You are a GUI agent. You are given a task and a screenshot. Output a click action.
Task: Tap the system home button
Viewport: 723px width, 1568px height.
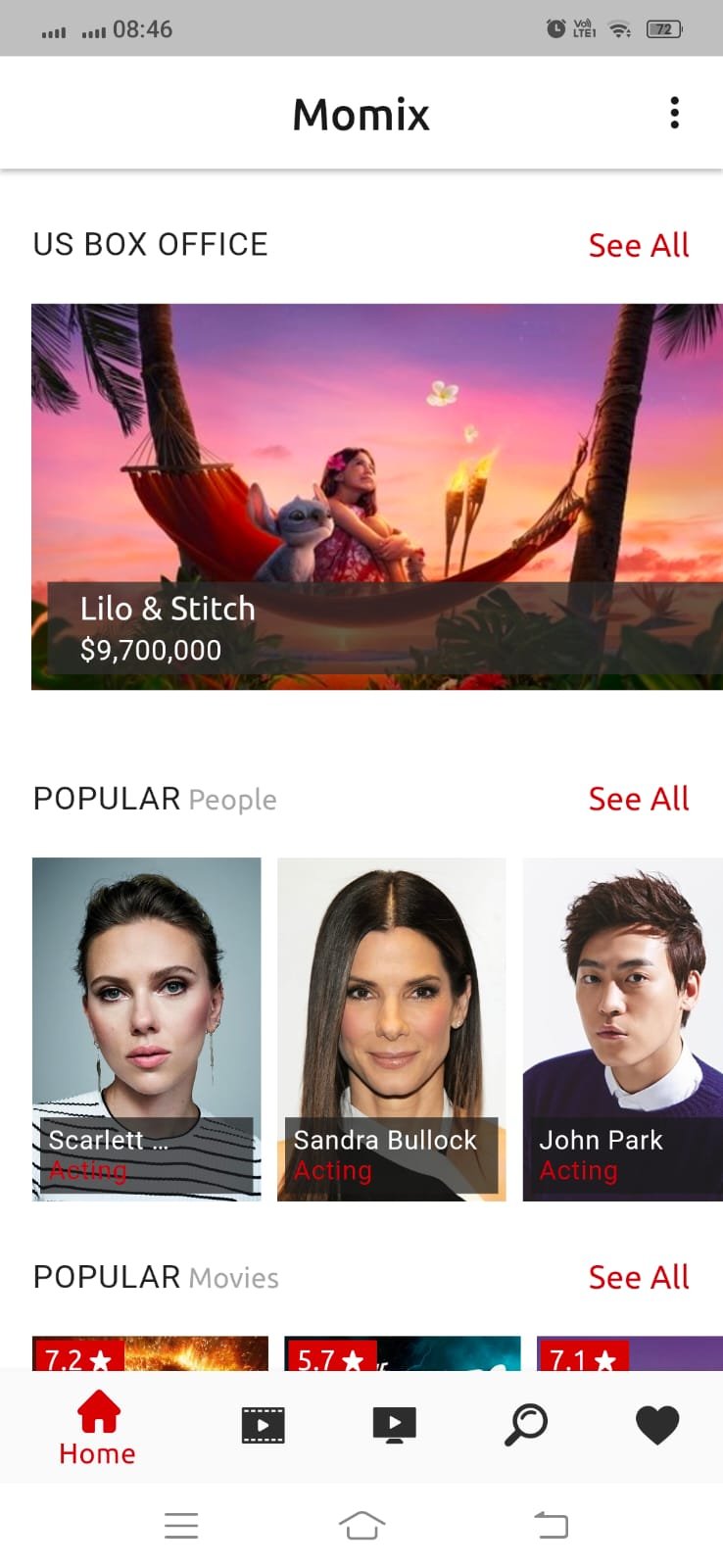pos(361,1525)
